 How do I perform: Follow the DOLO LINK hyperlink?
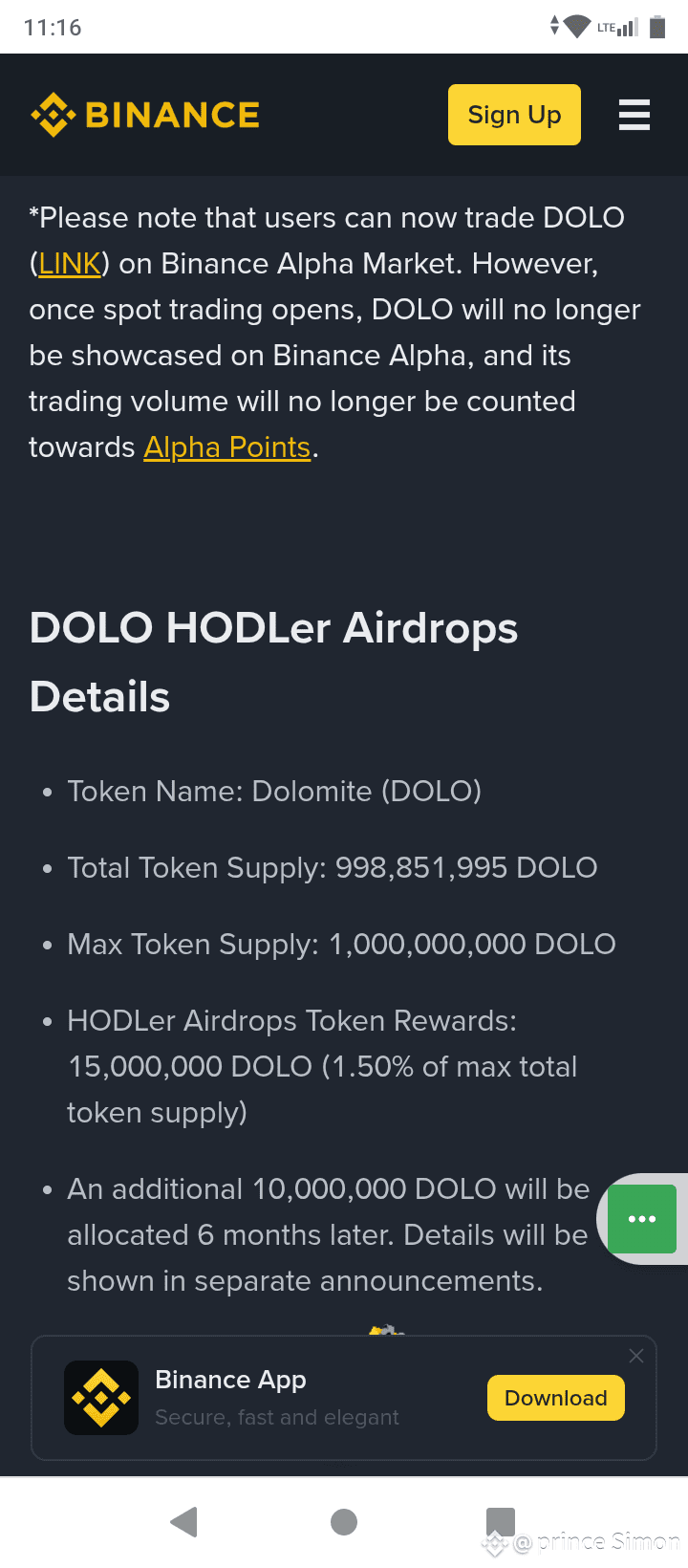(70, 264)
